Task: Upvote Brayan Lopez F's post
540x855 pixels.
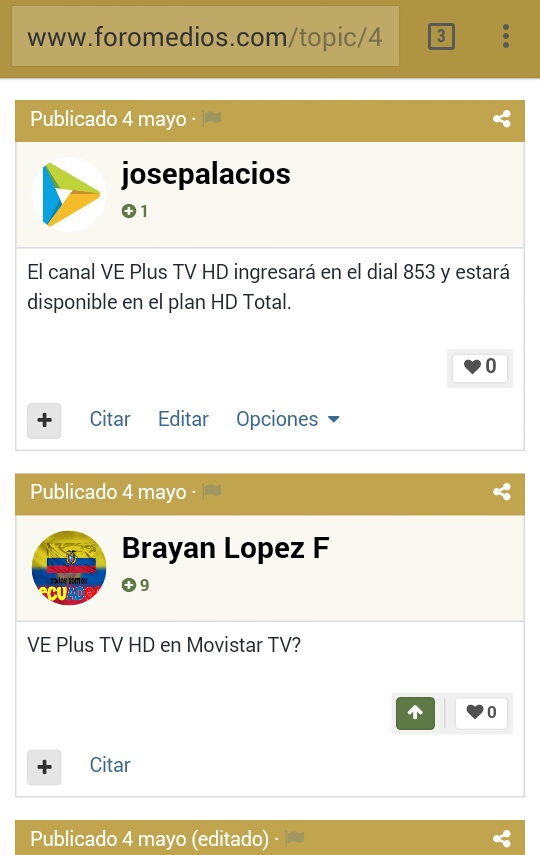Action: point(415,713)
